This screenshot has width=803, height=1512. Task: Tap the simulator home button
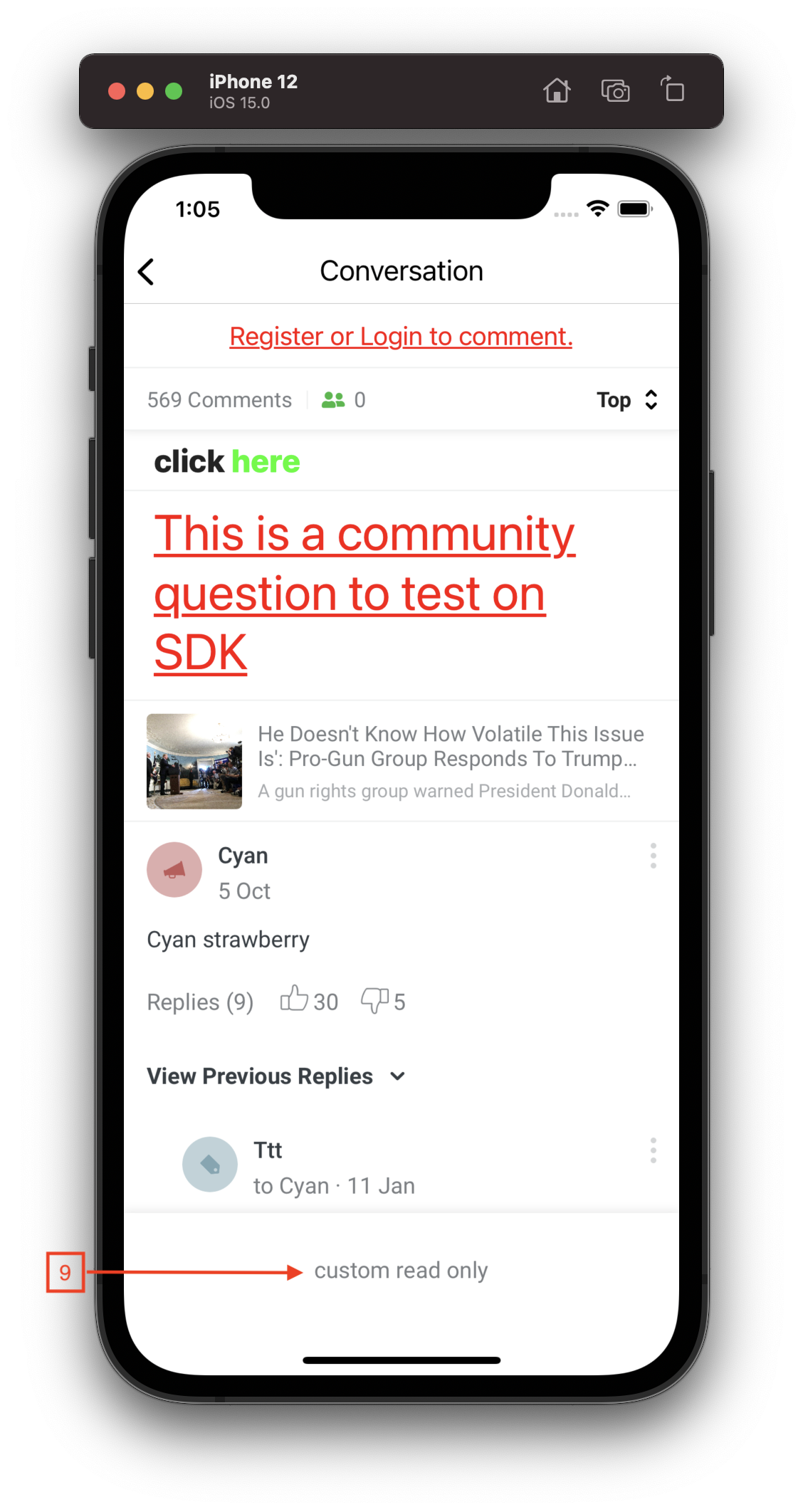(557, 91)
